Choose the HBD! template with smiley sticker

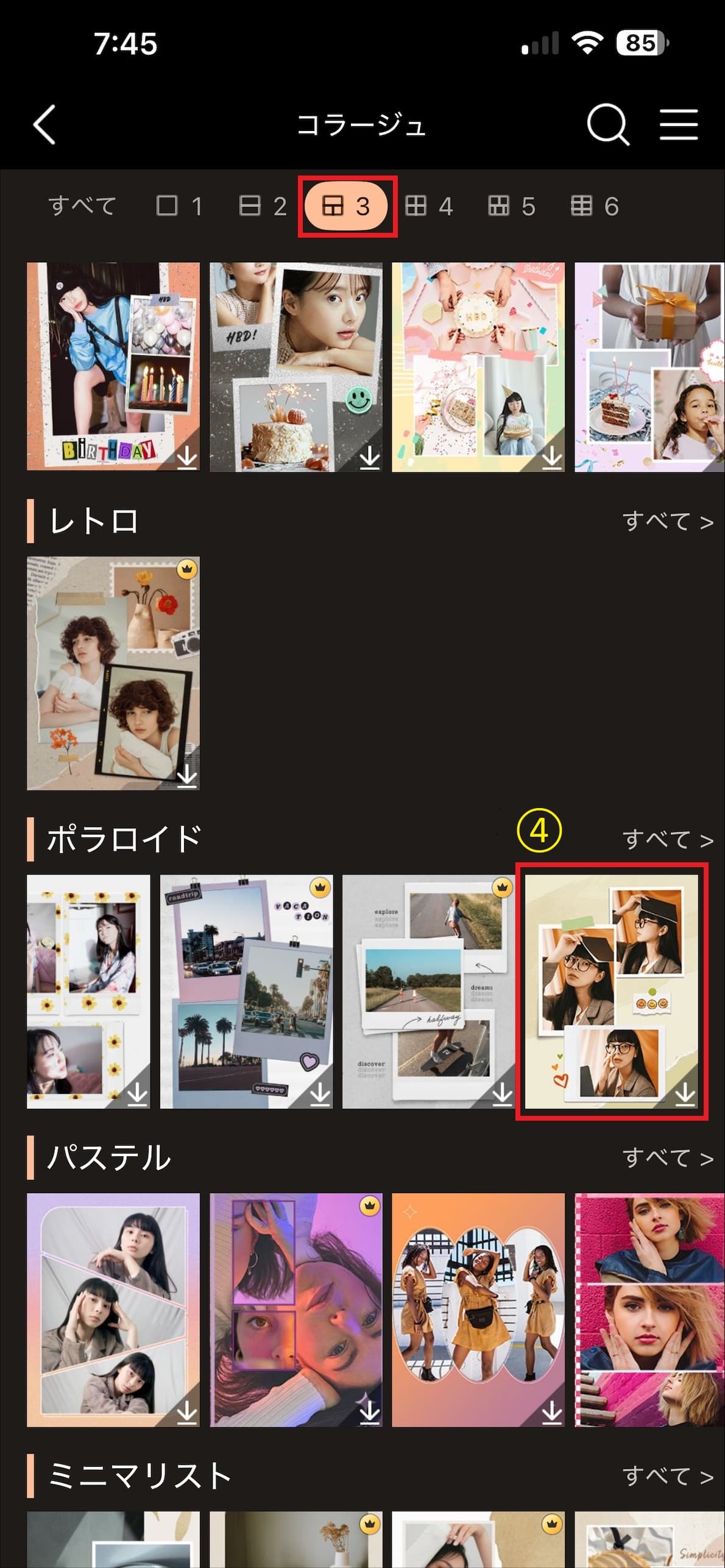click(x=296, y=367)
